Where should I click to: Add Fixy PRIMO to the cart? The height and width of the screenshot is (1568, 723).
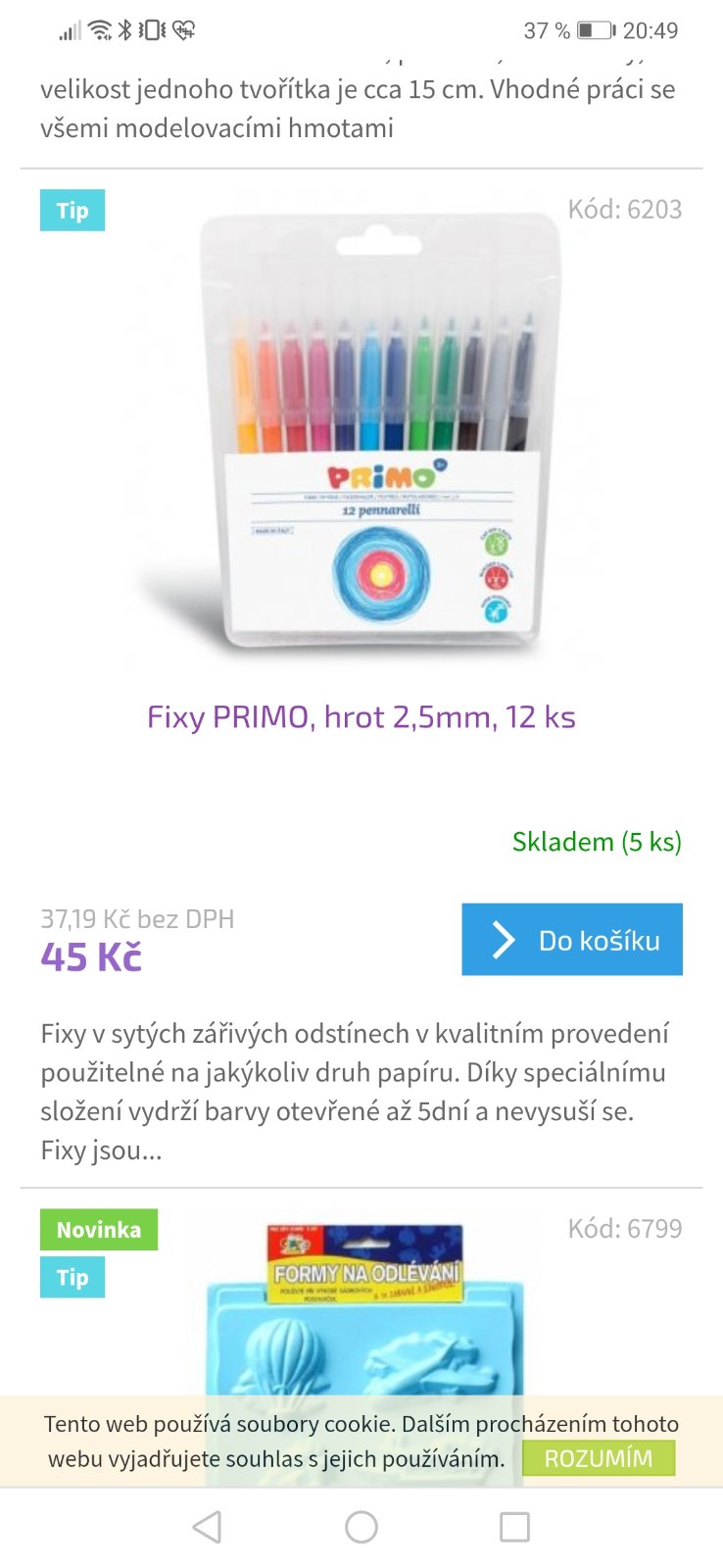point(572,940)
